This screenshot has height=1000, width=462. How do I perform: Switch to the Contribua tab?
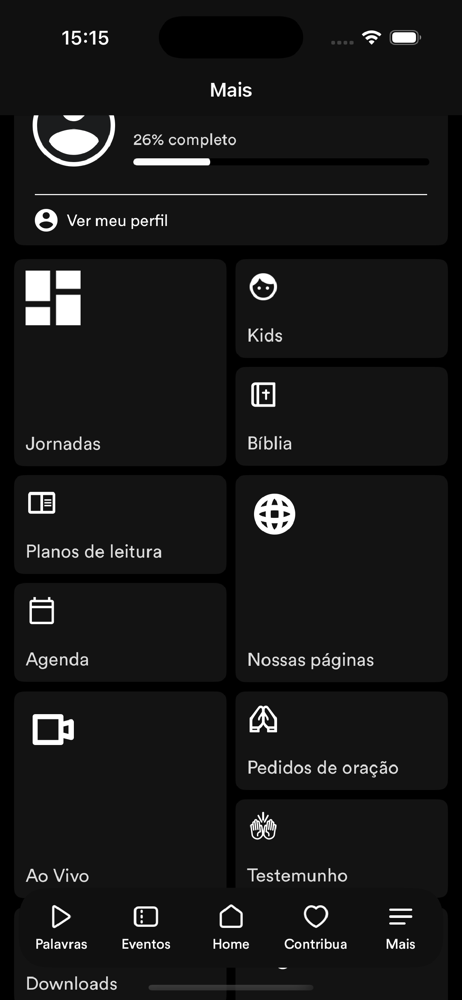pyautogui.click(x=316, y=928)
